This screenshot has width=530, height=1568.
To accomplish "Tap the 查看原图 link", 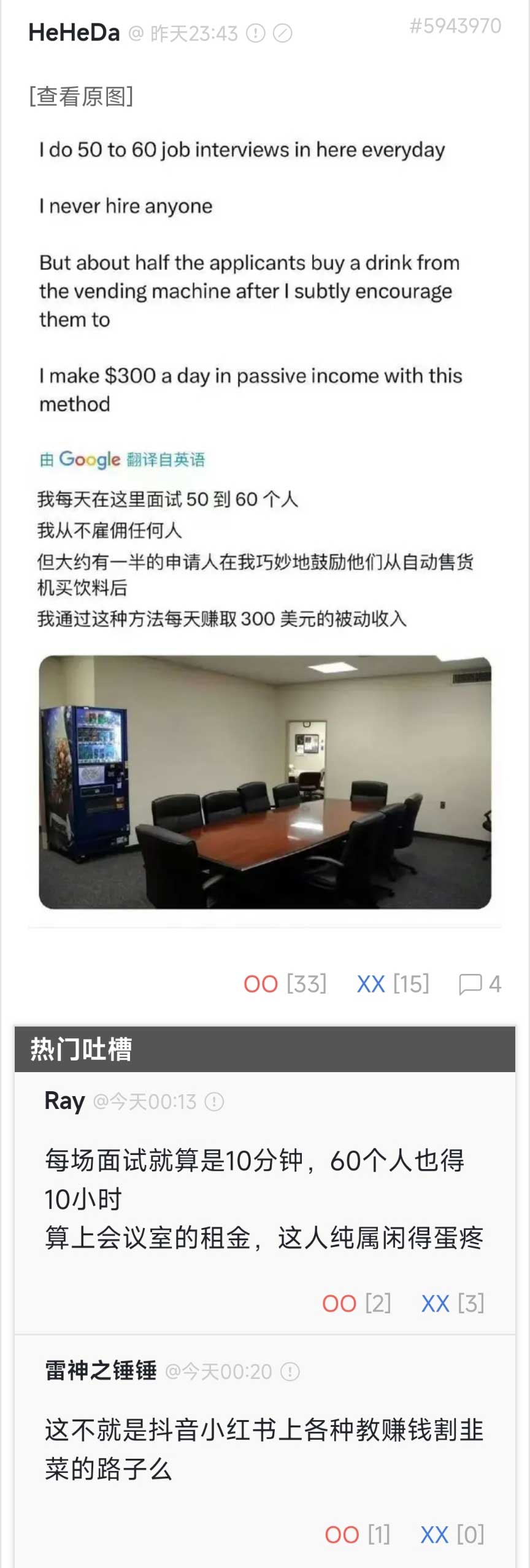I will [81, 96].
